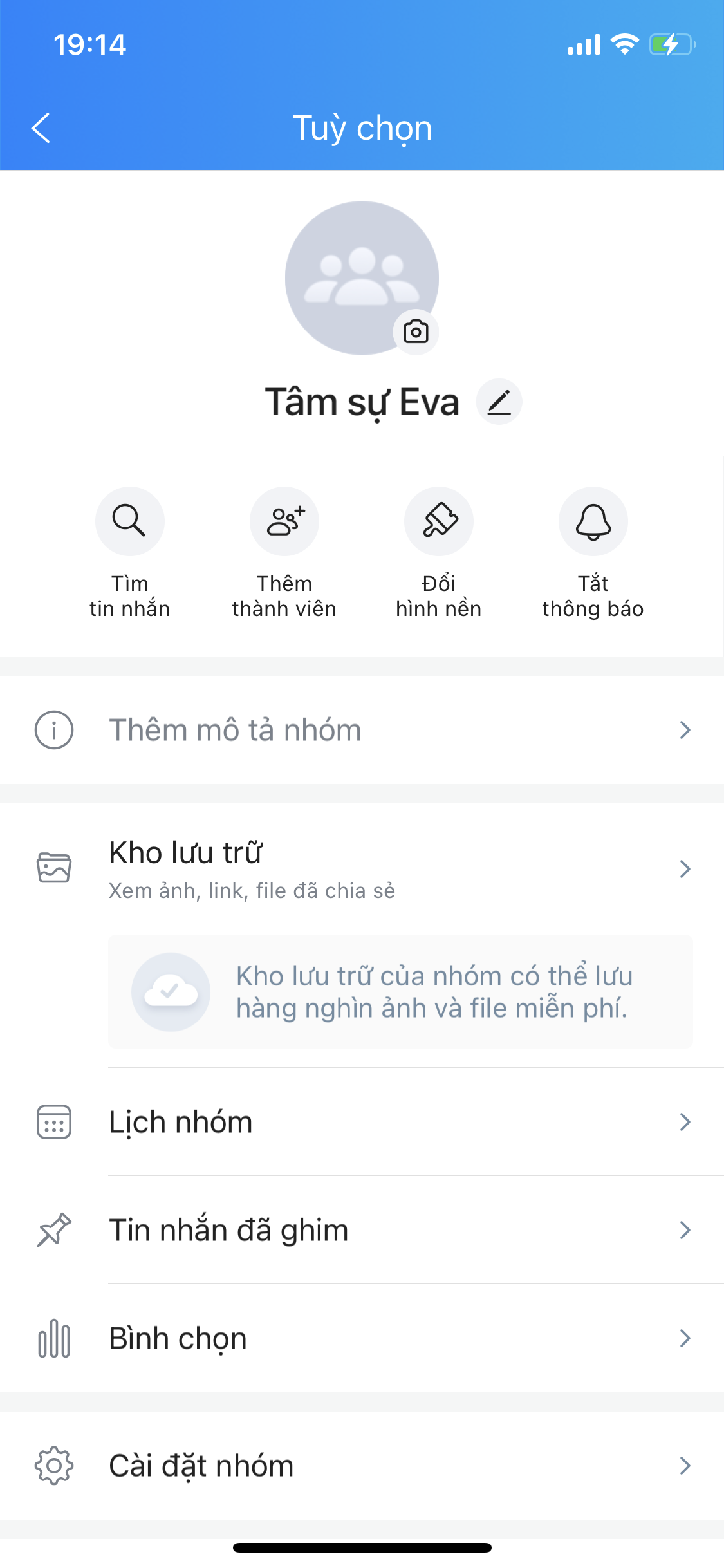Open Bình chọn polls

point(362,1338)
